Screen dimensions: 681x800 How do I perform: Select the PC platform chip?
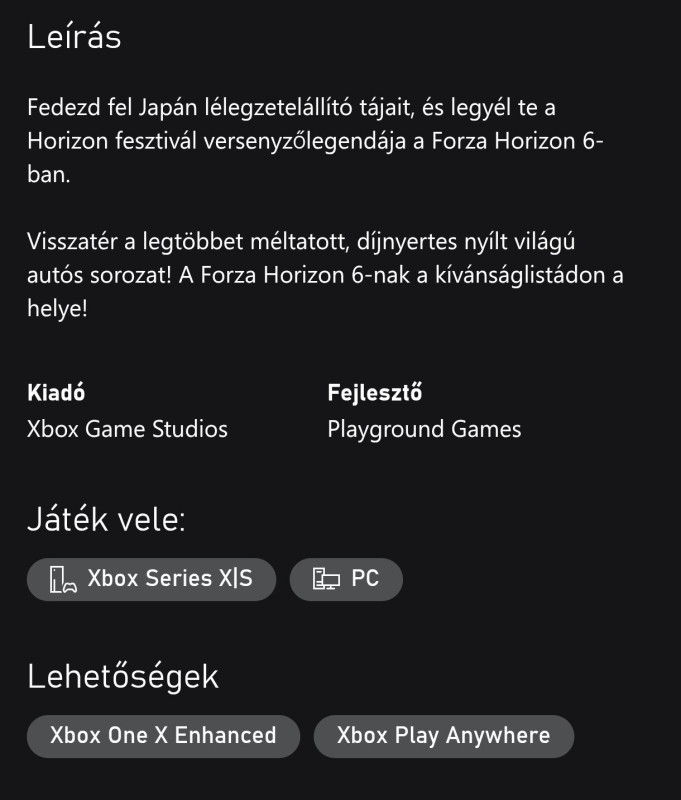346,579
